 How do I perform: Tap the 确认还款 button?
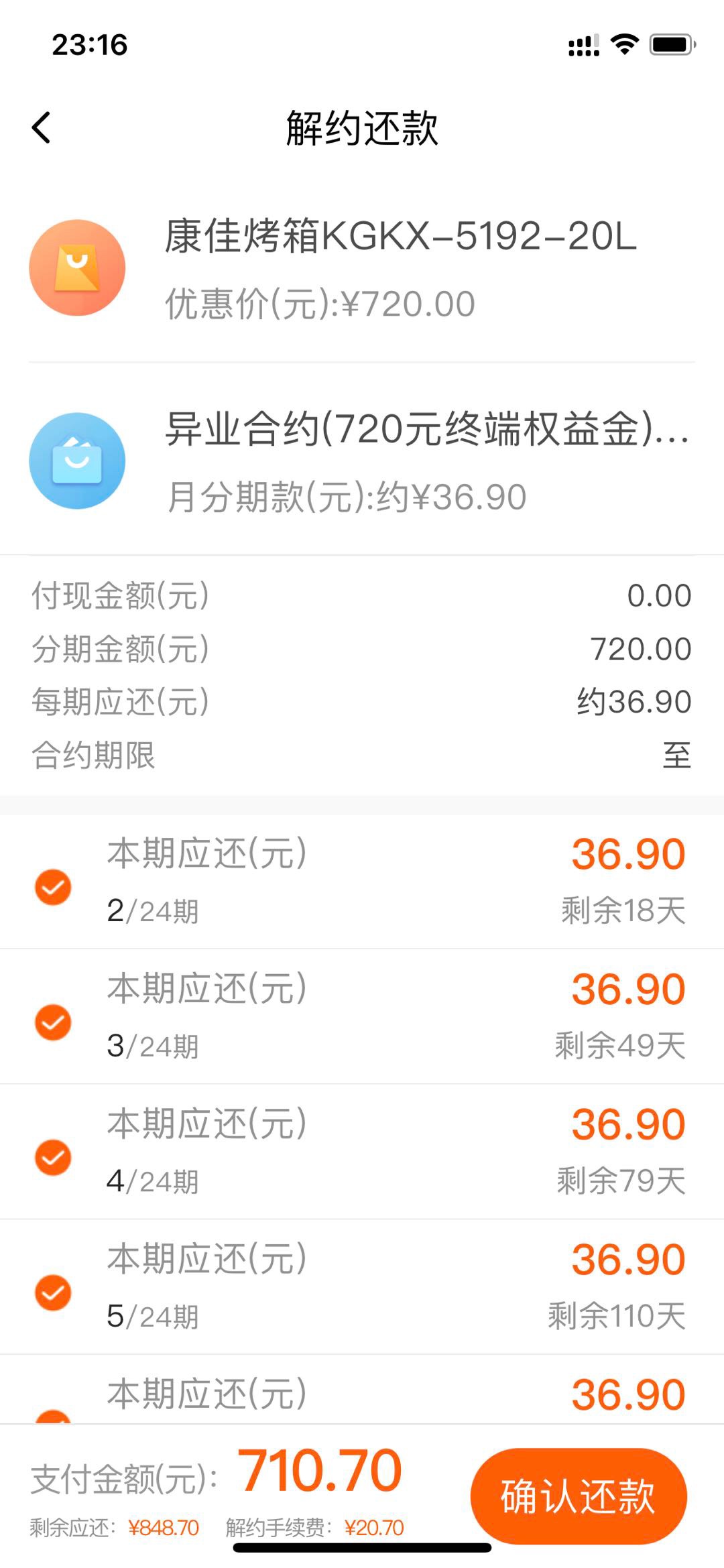pos(579,1496)
